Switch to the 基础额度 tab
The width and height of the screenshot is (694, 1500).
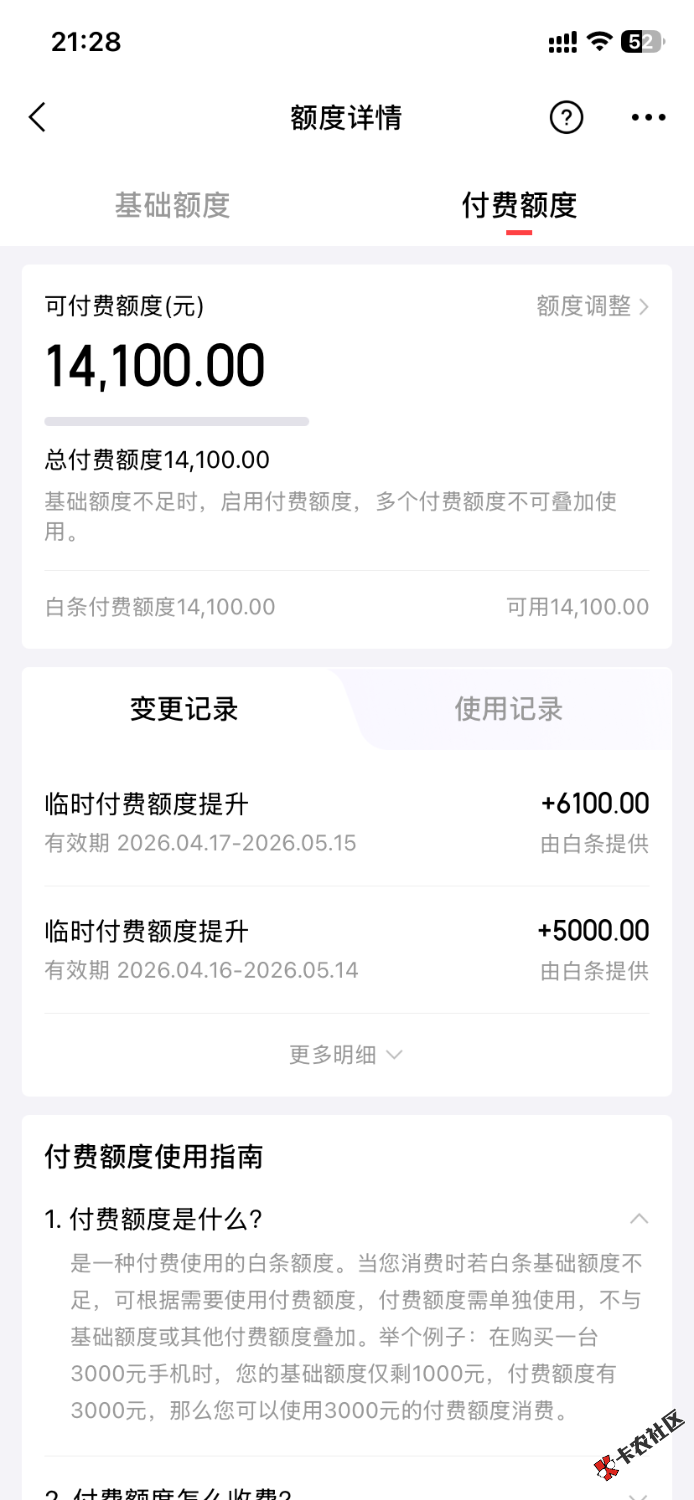172,205
